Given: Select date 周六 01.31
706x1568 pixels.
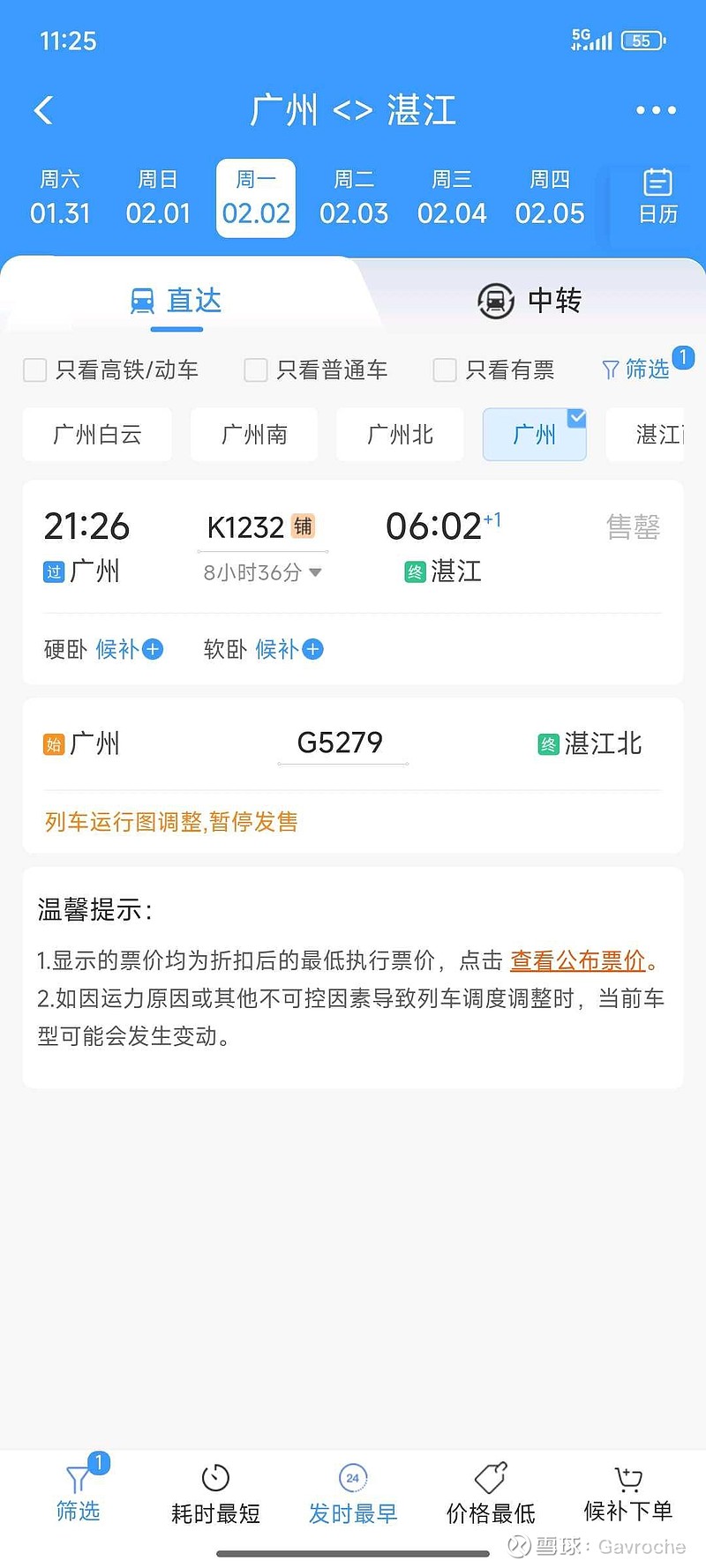Looking at the screenshot, I should click(60, 198).
